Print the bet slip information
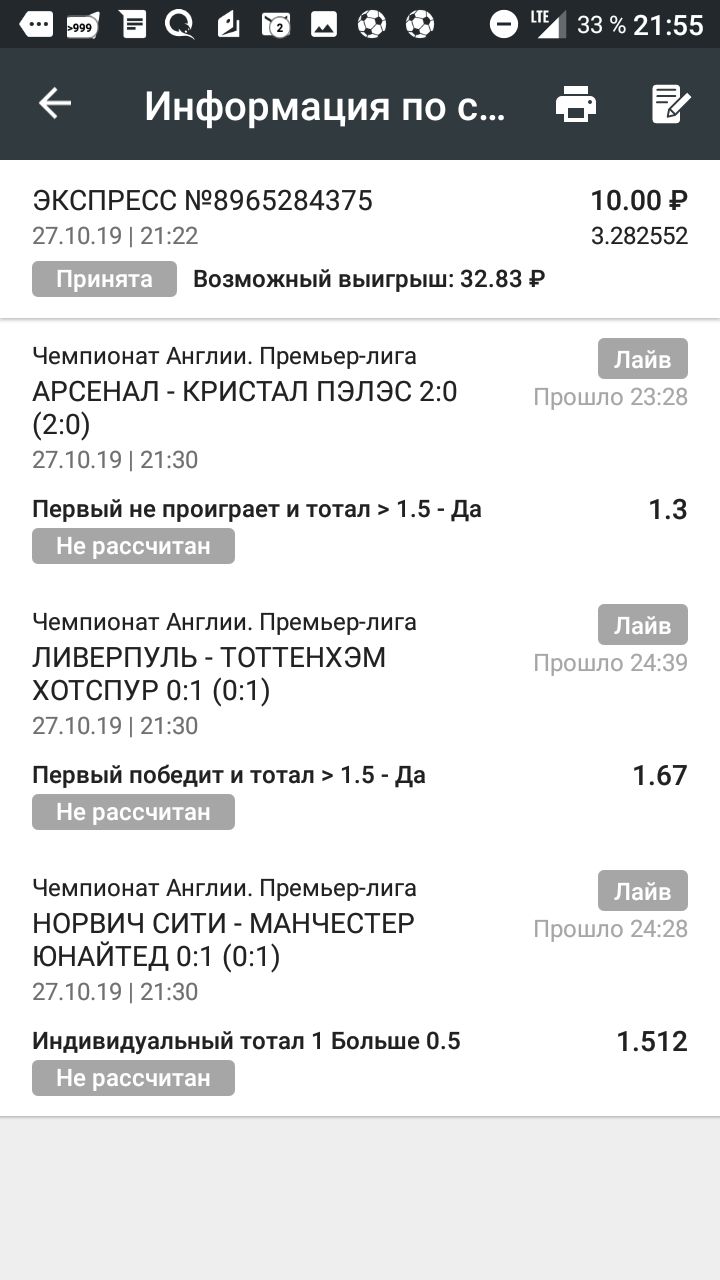 [x=576, y=104]
